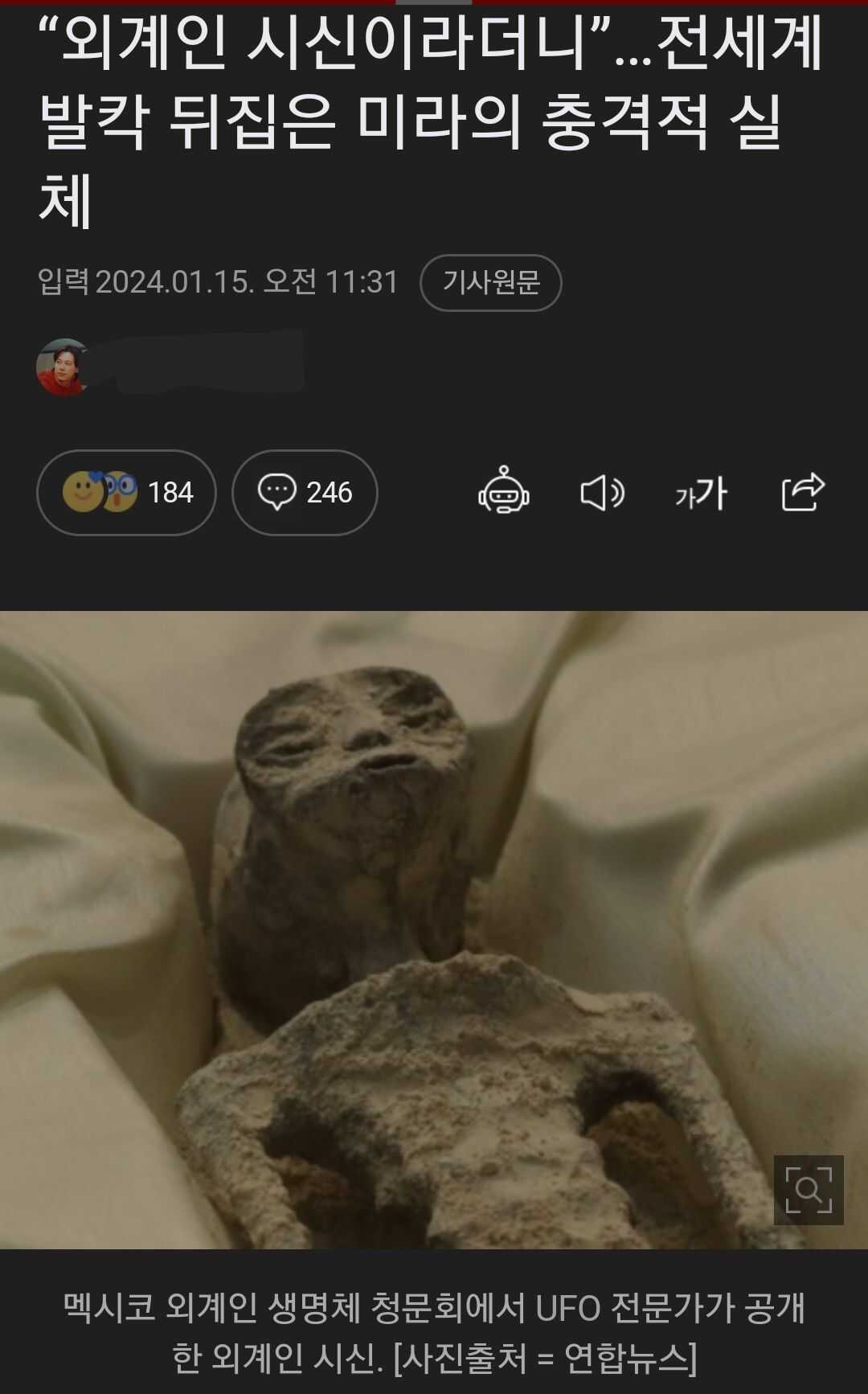Screen dimensions: 868x1394
Task: Change text size with the 가가 icon
Action: [701, 492]
